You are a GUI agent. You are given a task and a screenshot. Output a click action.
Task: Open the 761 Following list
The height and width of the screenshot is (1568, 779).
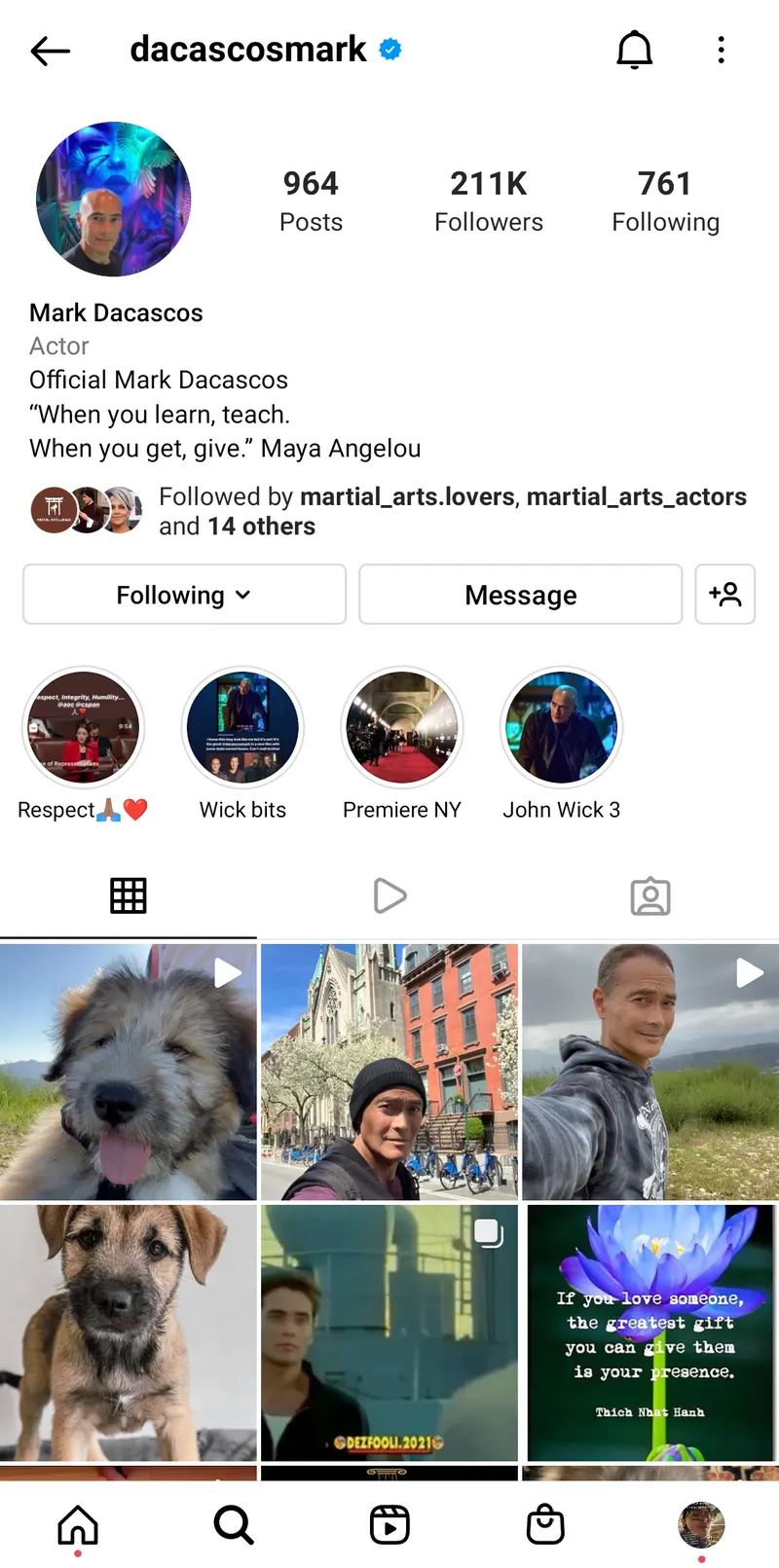tap(665, 201)
